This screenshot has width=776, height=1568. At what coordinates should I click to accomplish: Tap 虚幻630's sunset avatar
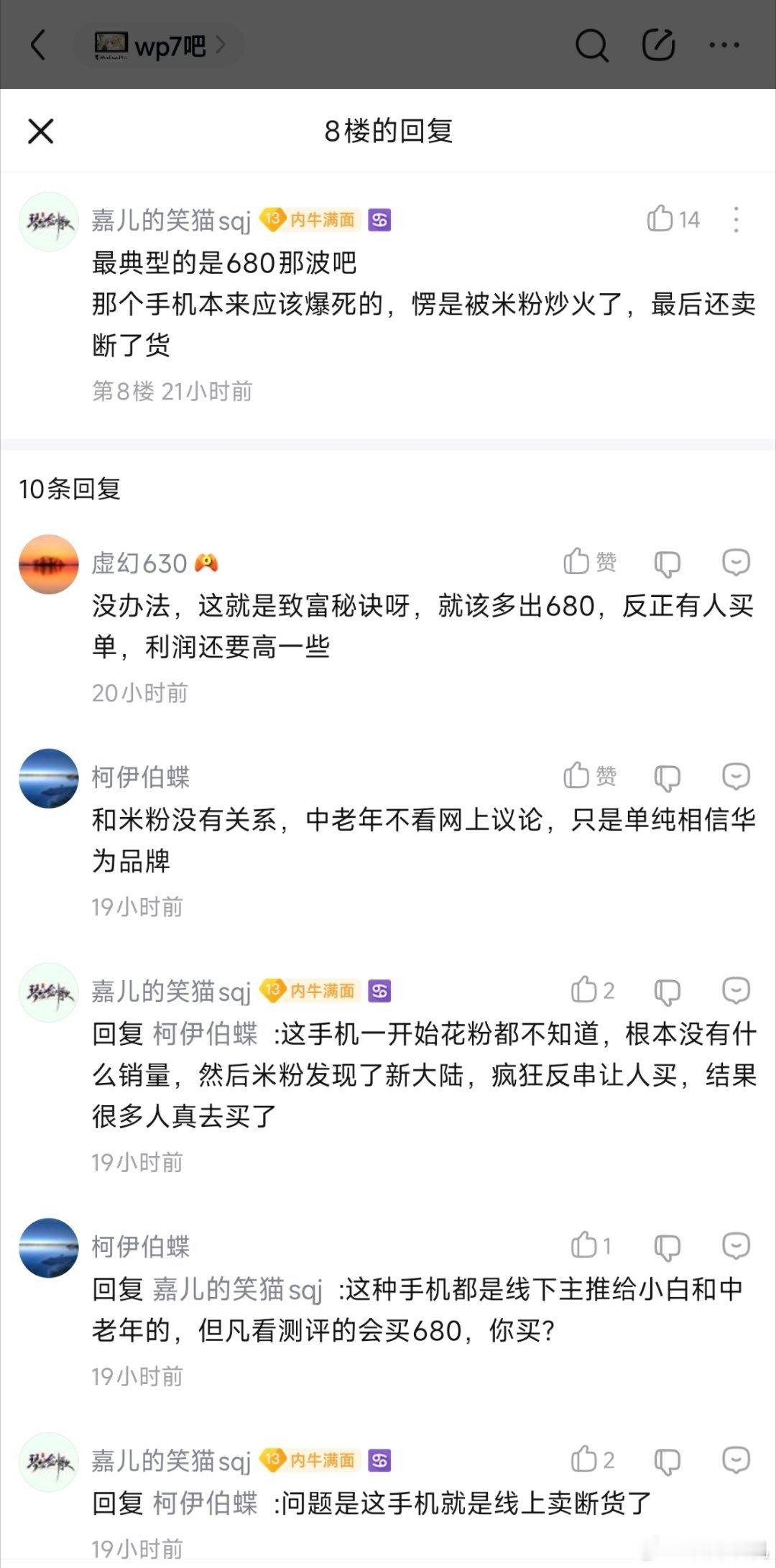coord(47,564)
